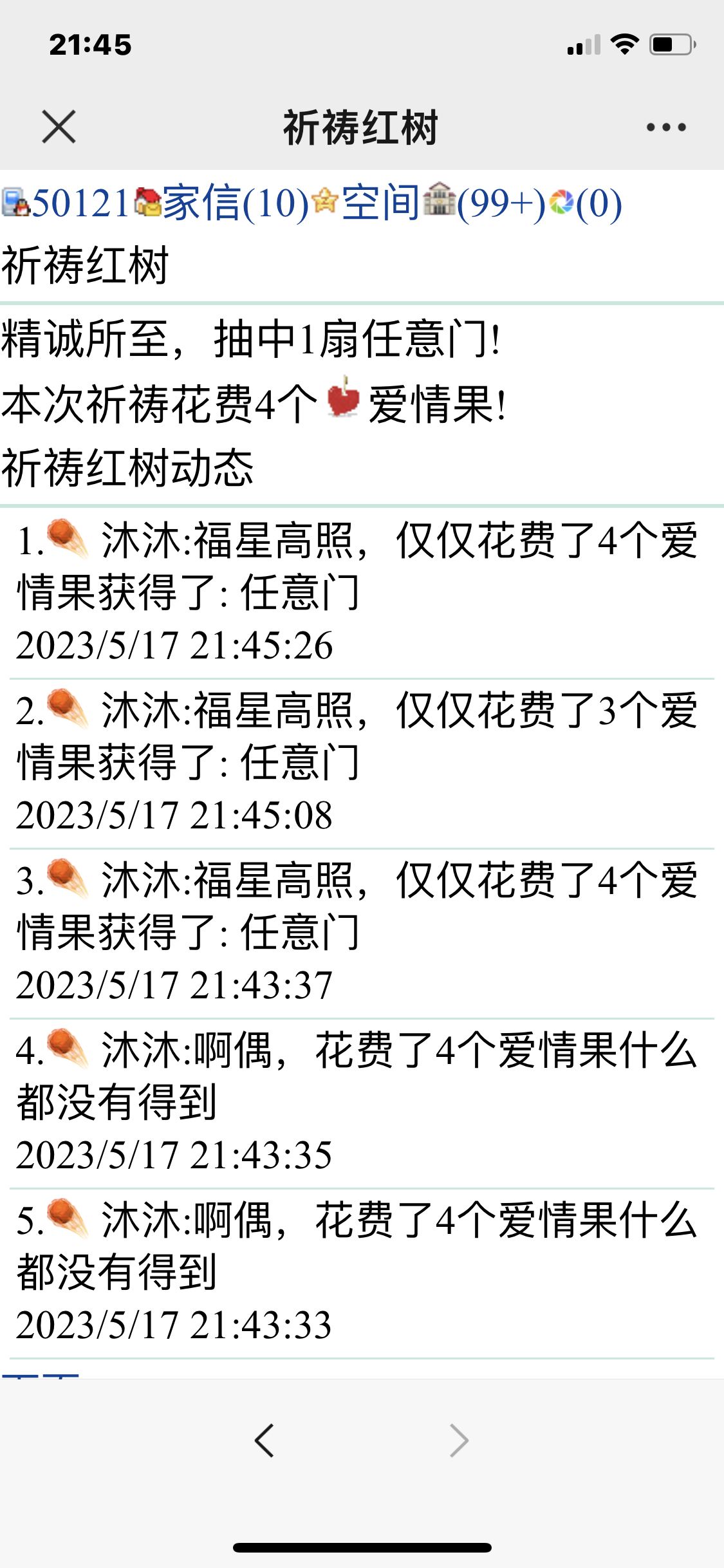Open the (0) link with colorful icon
Viewport: 724px width, 1568px height.
[x=598, y=203]
